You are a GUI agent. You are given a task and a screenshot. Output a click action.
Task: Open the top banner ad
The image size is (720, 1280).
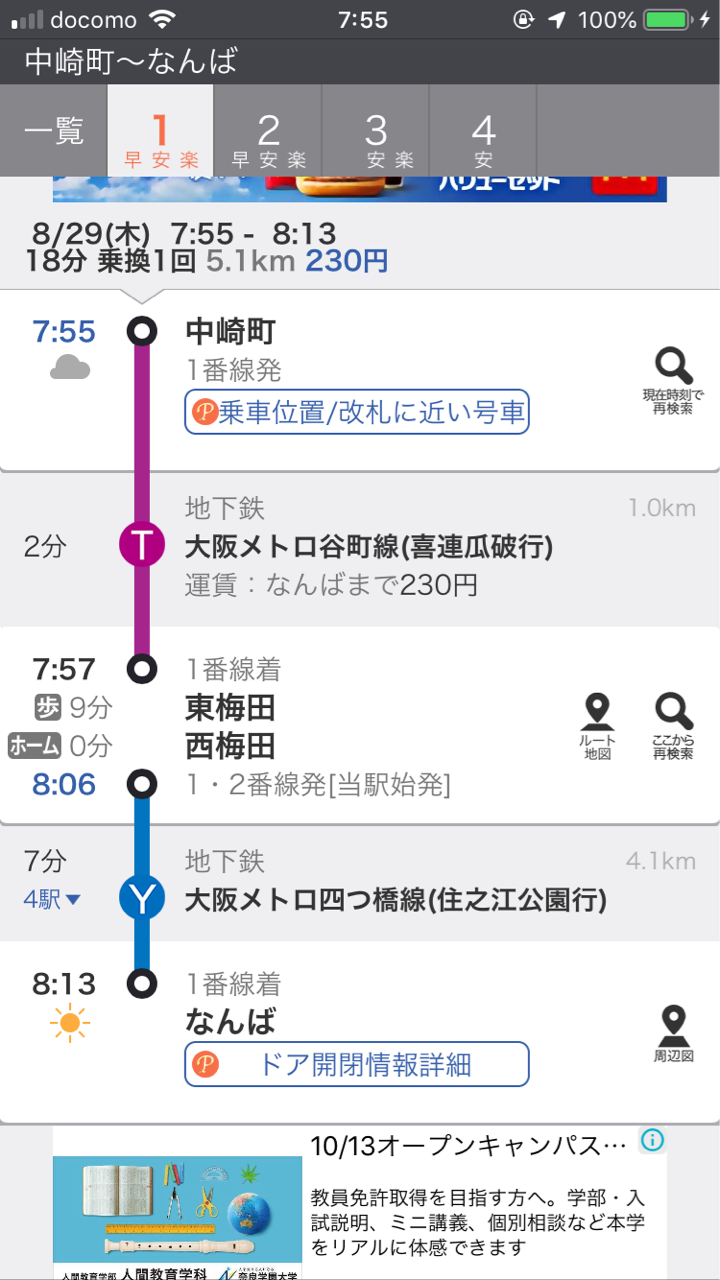(360, 188)
